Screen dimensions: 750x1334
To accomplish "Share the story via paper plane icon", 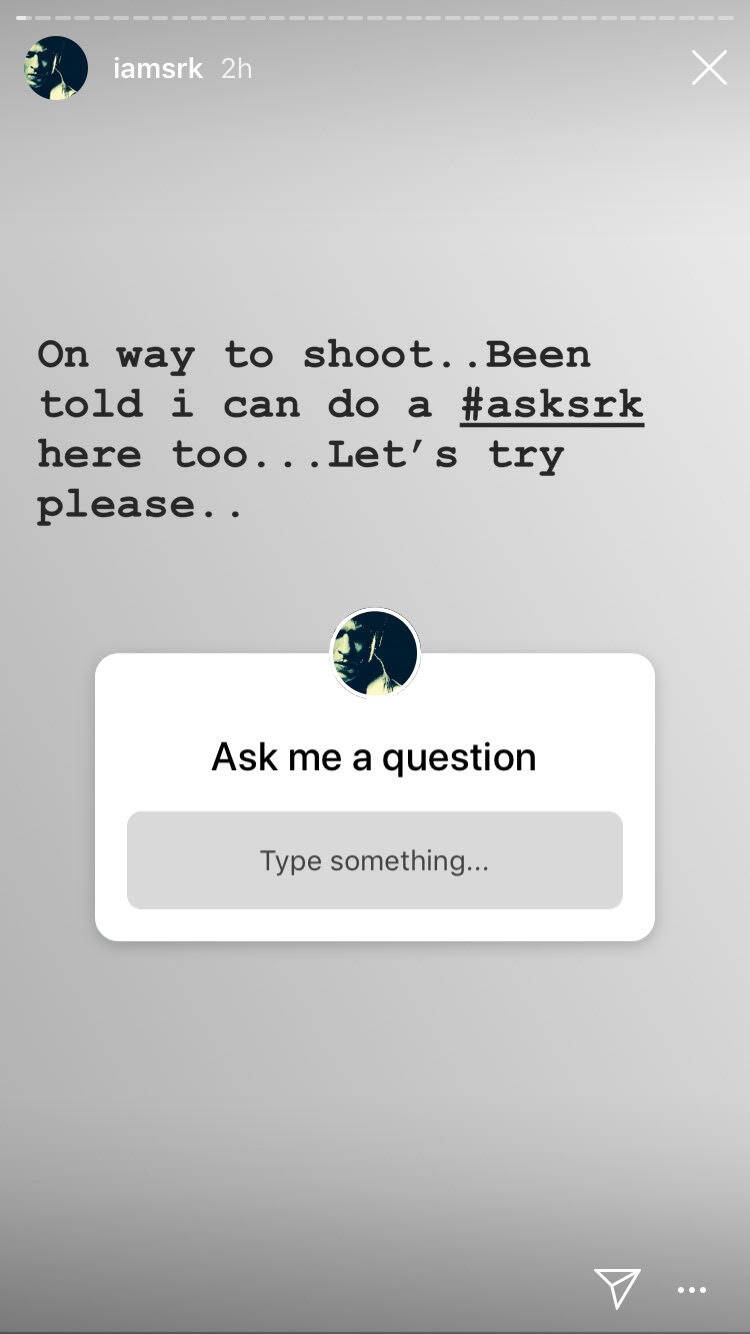I will [617, 1289].
